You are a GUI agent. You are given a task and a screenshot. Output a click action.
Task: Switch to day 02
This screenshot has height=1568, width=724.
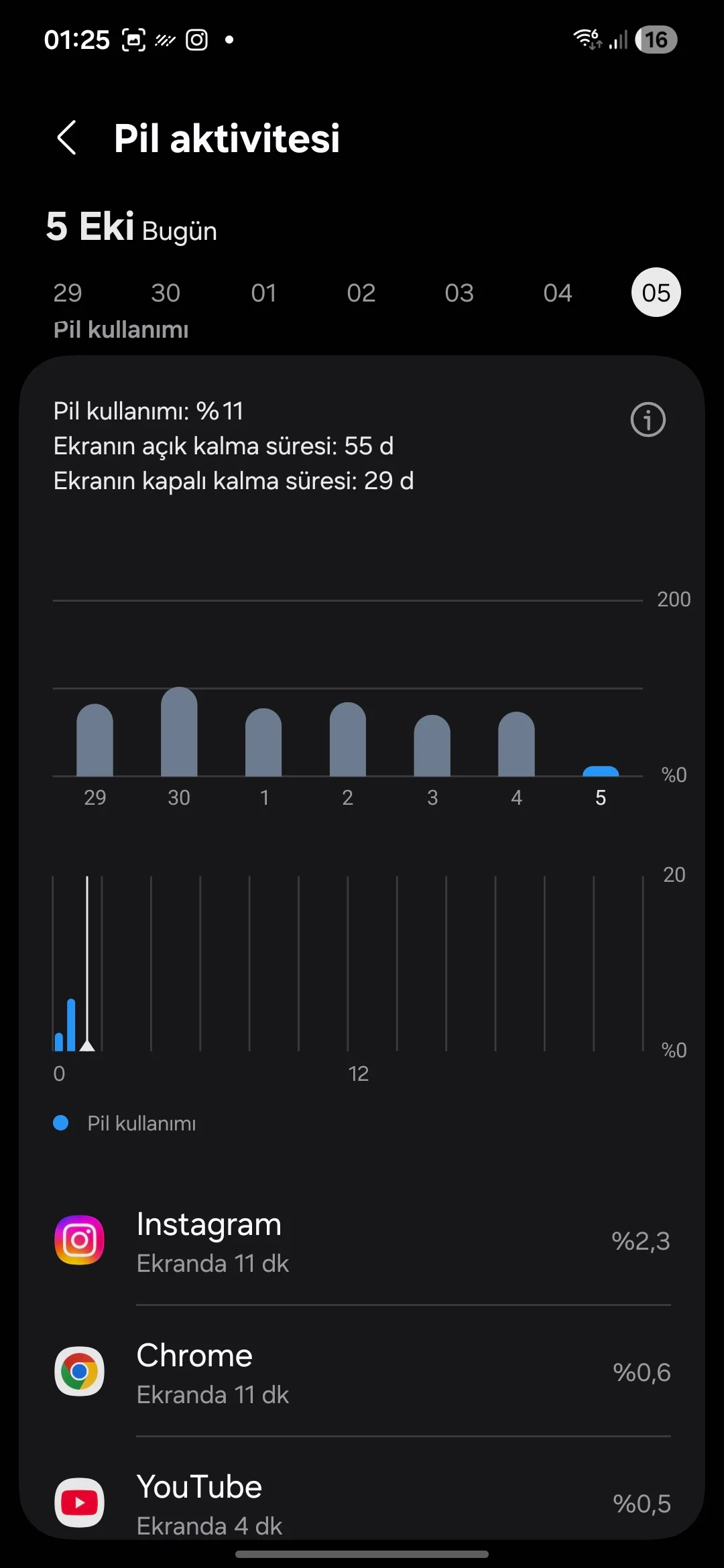coord(361,293)
